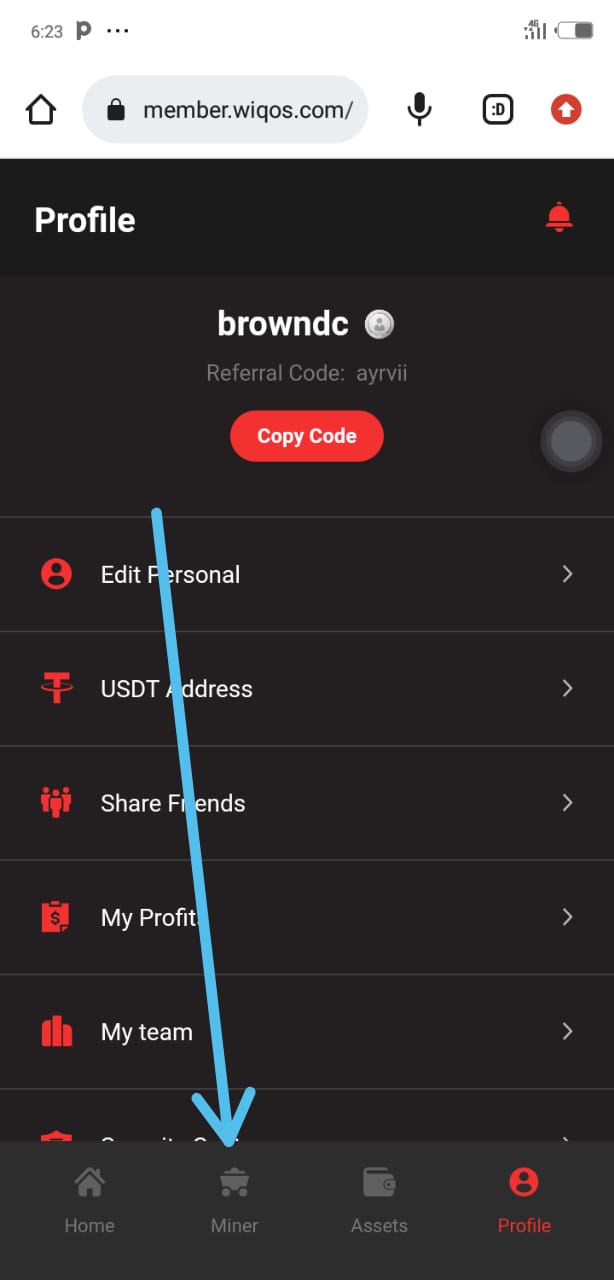The height and width of the screenshot is (1280, 614).
Task: Open the USDT Address row
Action: tap(307, 689)
